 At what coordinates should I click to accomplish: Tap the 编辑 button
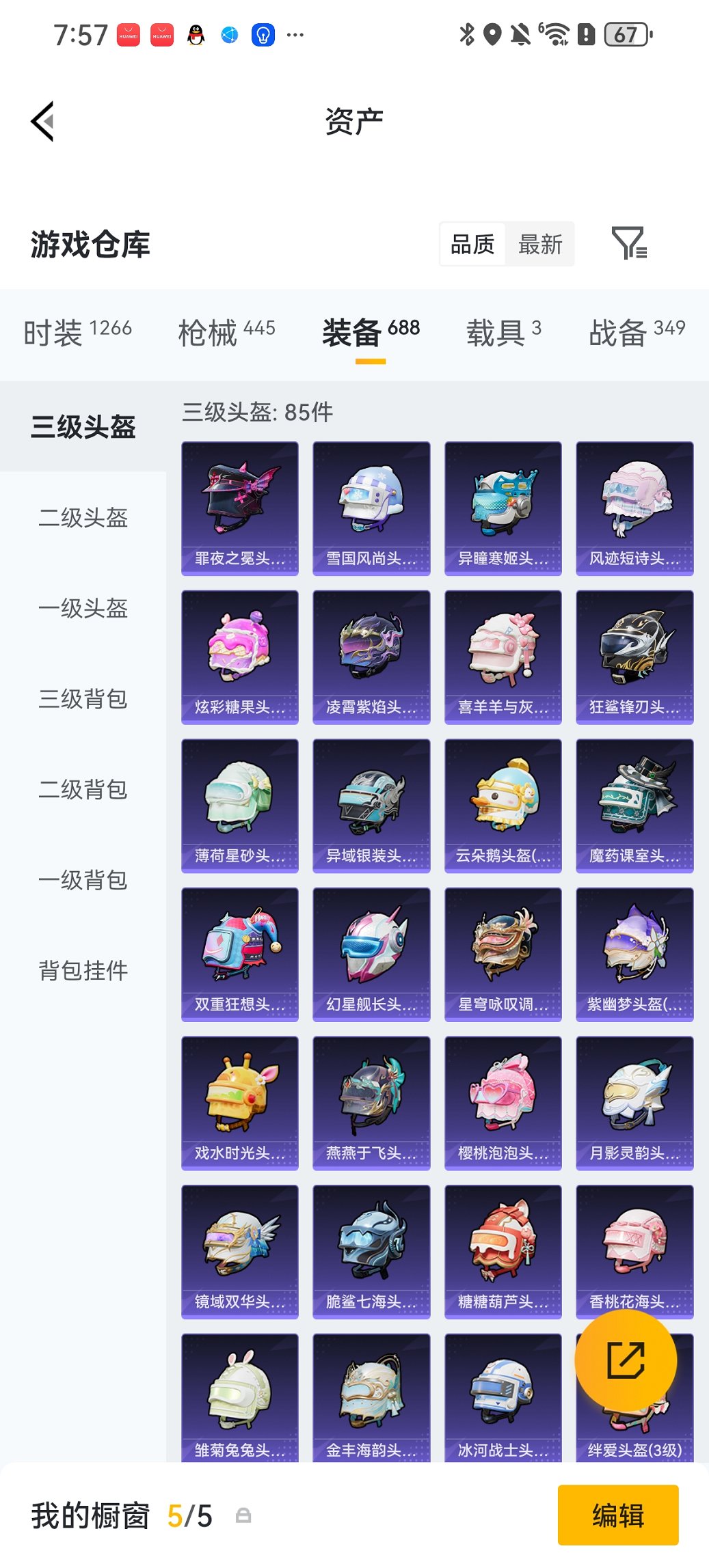pos(617,1516)
